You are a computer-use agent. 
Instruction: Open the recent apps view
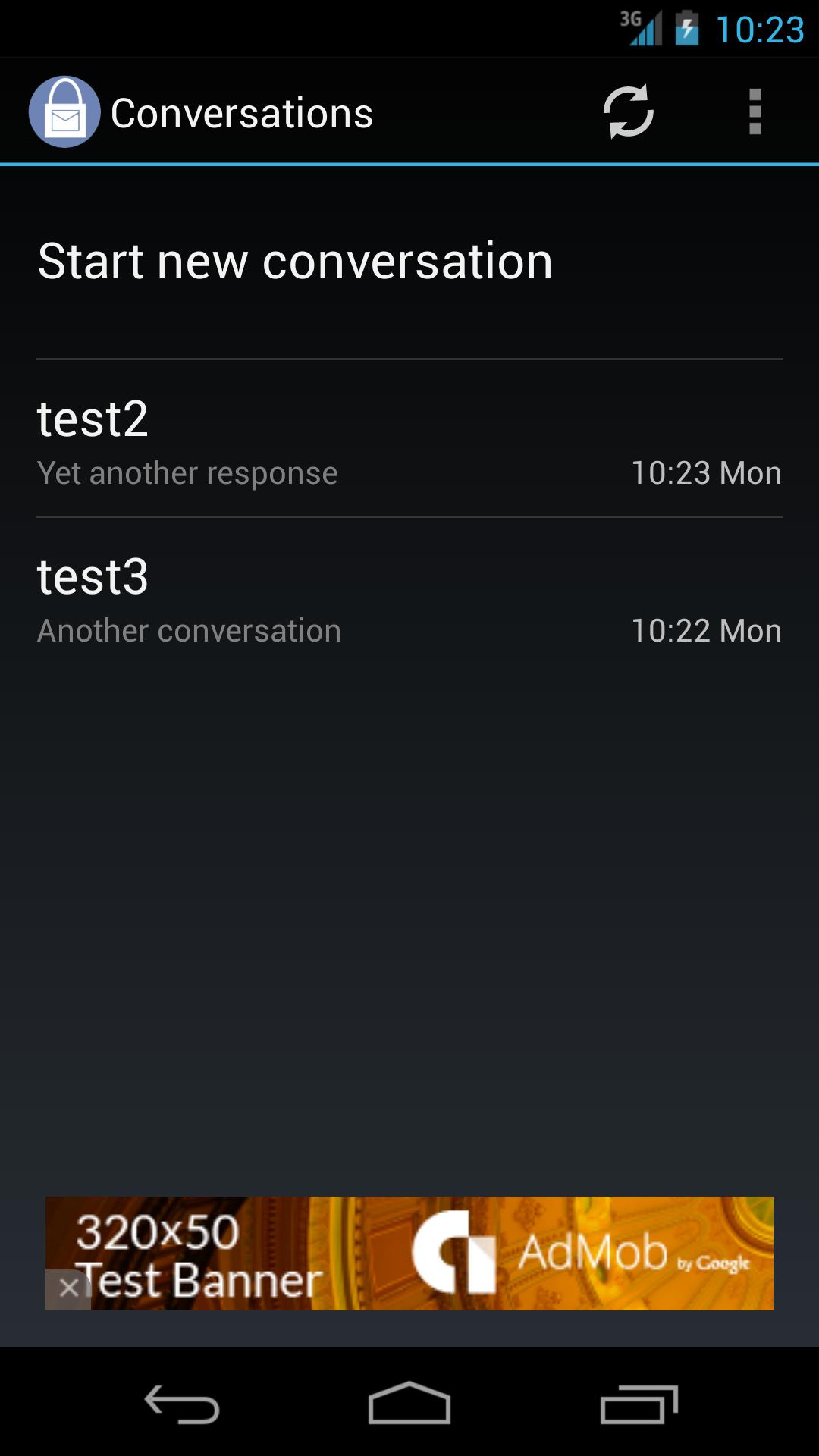coord(639,1404)
